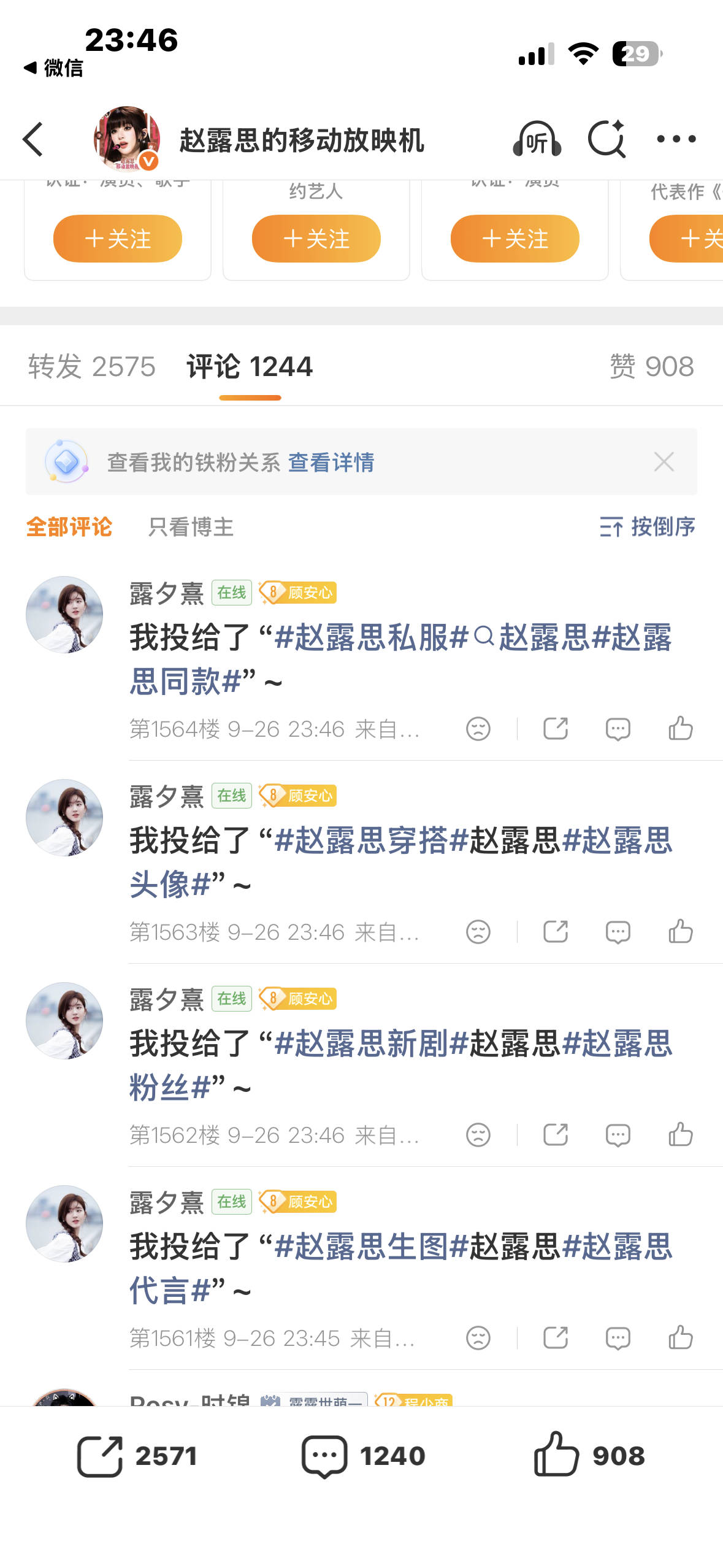Open the three-dot overflow menu
This screenshot has height=1568, width=723.
click(x=676, y=139)
